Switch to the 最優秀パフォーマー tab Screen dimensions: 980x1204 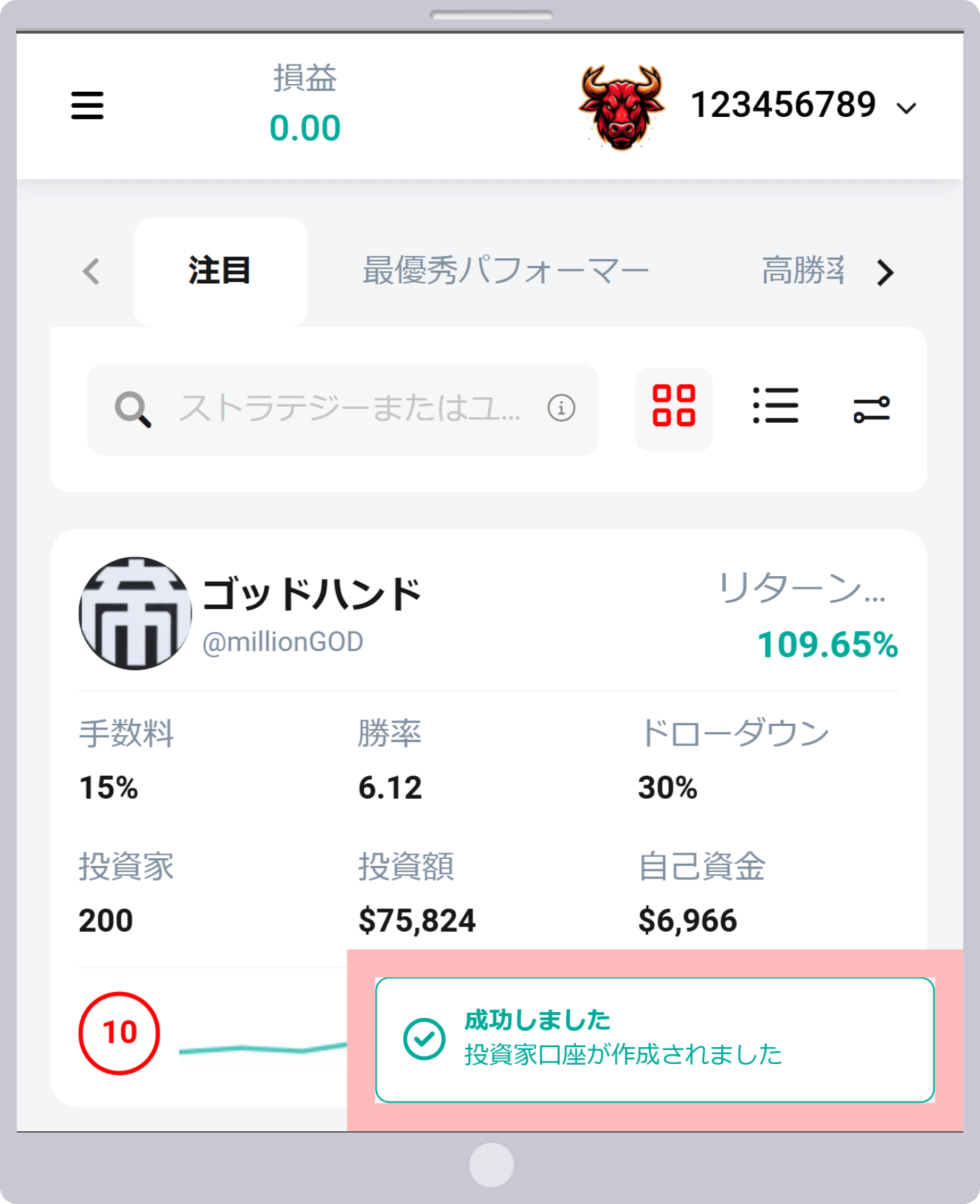click(x=505, y=271)
